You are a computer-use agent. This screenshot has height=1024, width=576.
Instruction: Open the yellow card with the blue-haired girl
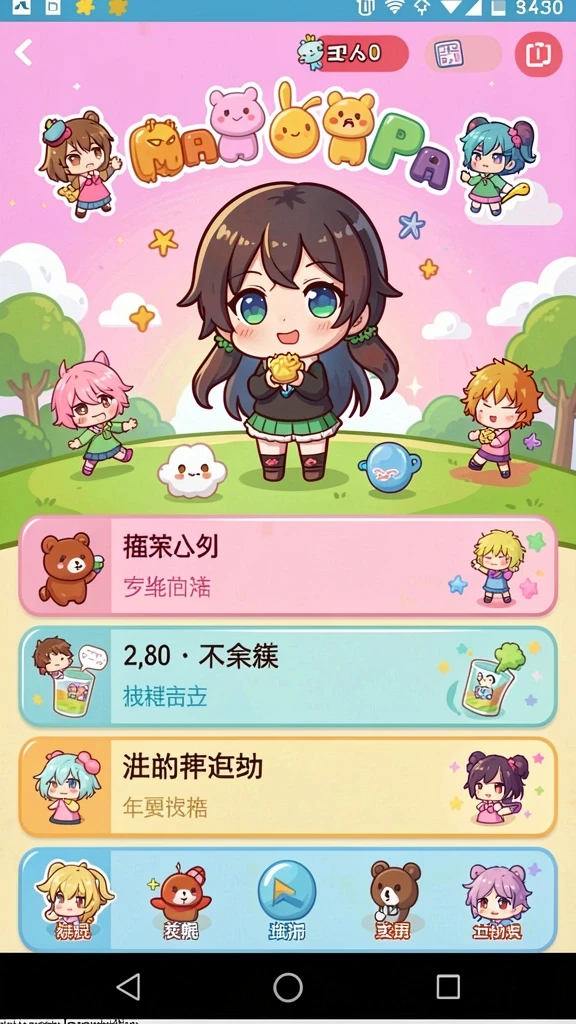[288, 787]
